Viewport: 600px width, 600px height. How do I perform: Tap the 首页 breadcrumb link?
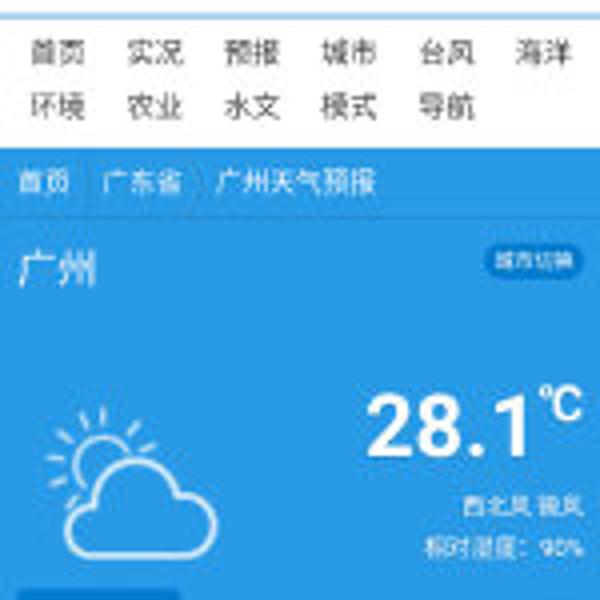(44, 182)
